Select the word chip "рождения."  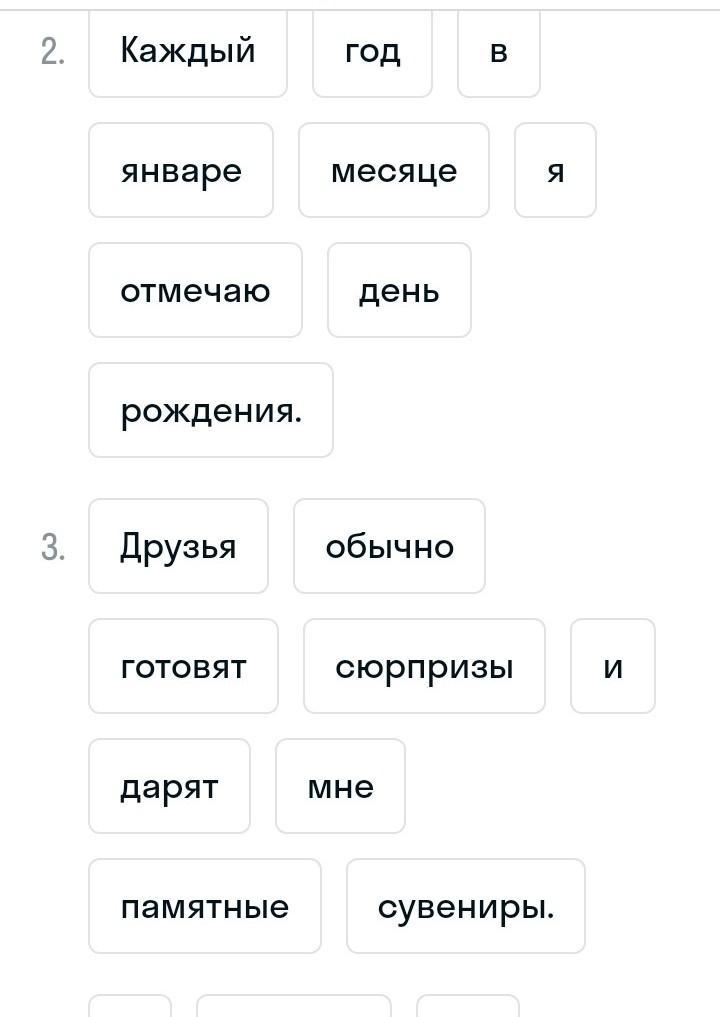point(211,410)
